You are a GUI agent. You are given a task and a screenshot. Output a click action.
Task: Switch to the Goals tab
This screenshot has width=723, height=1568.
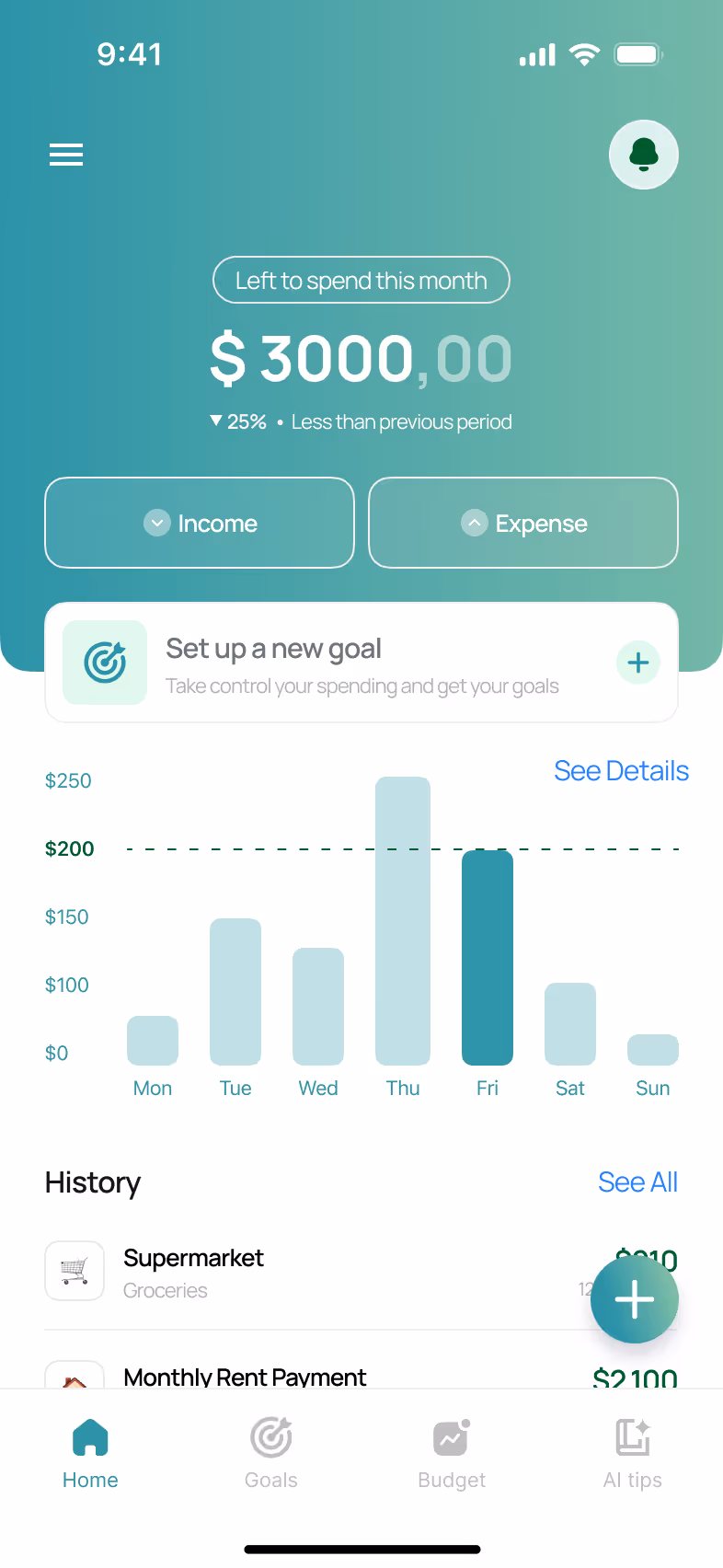pos(271,1453)
